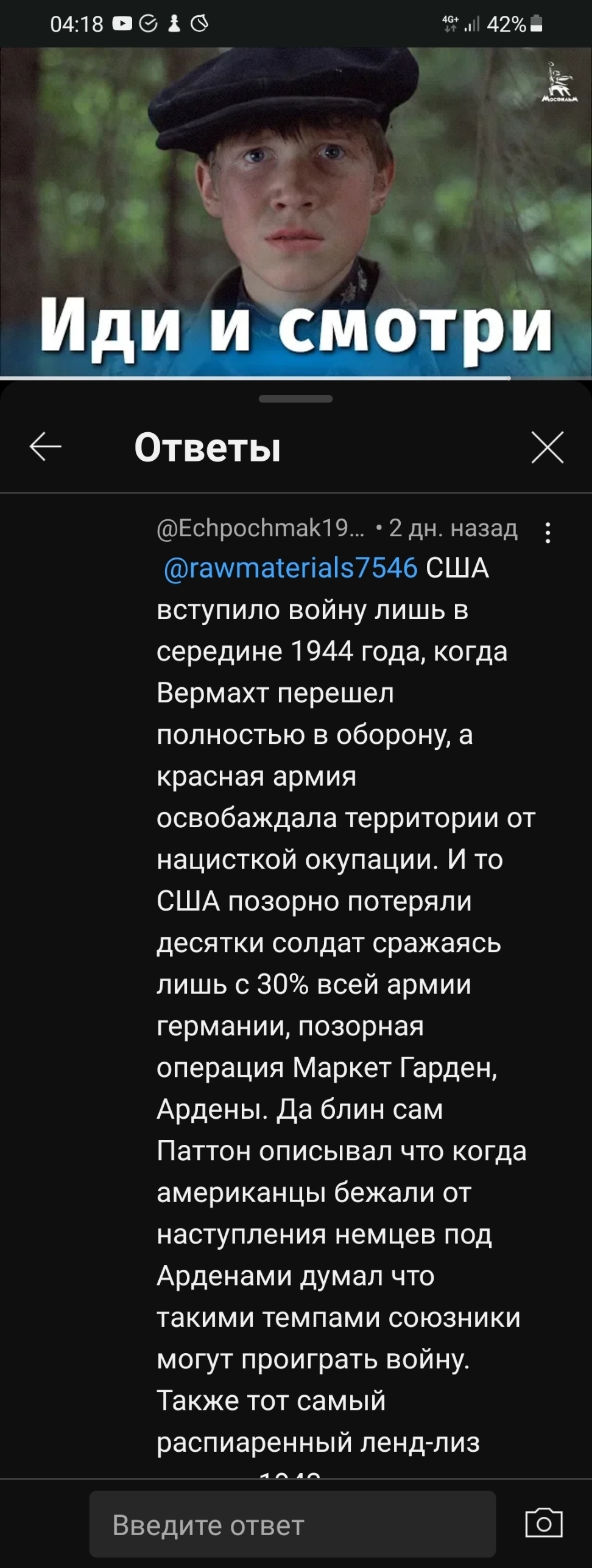Open the comment's three-dot overflow menu

click(548, 533)
